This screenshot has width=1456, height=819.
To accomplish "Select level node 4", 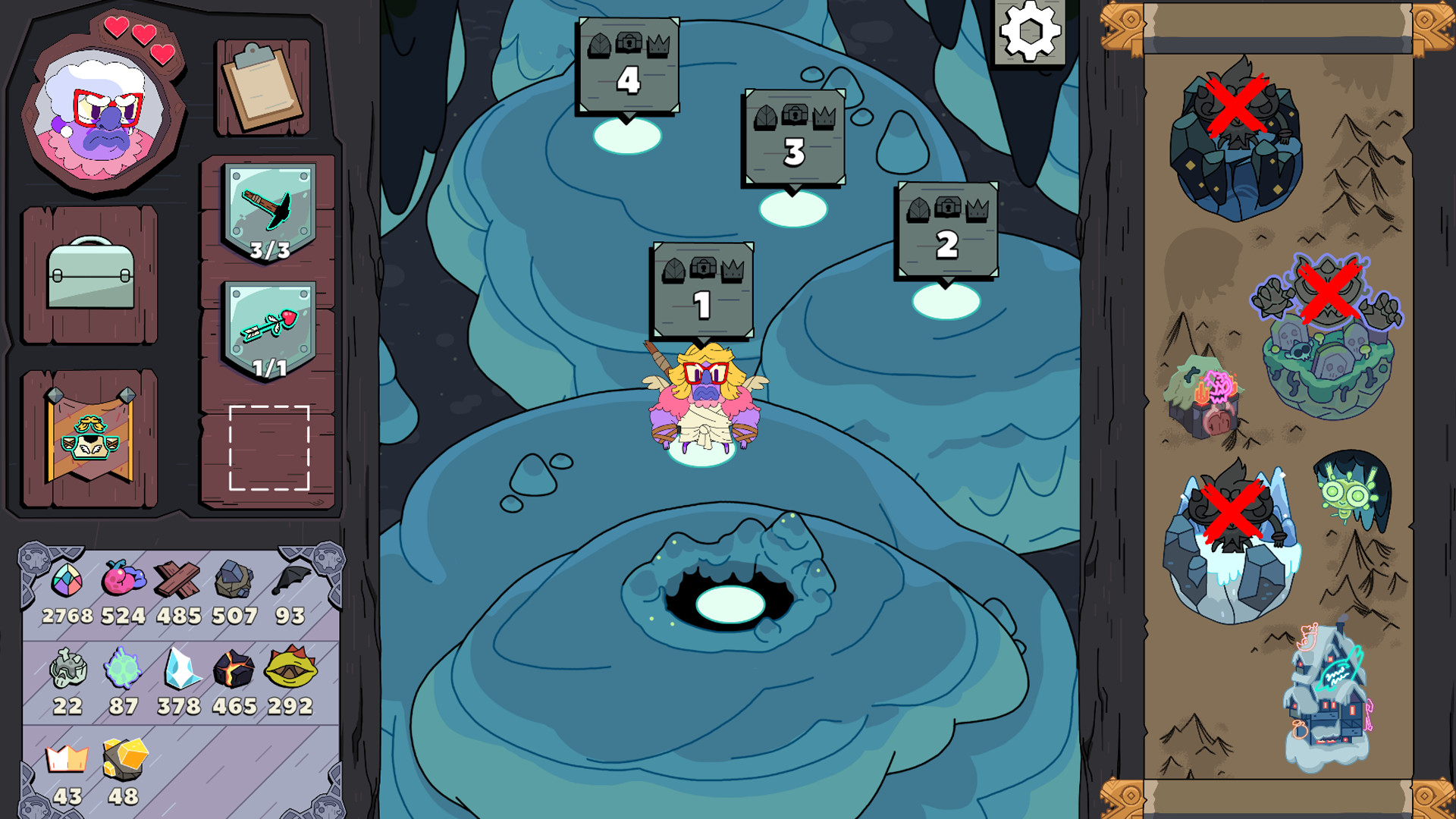I will click(x=628, y=66).
